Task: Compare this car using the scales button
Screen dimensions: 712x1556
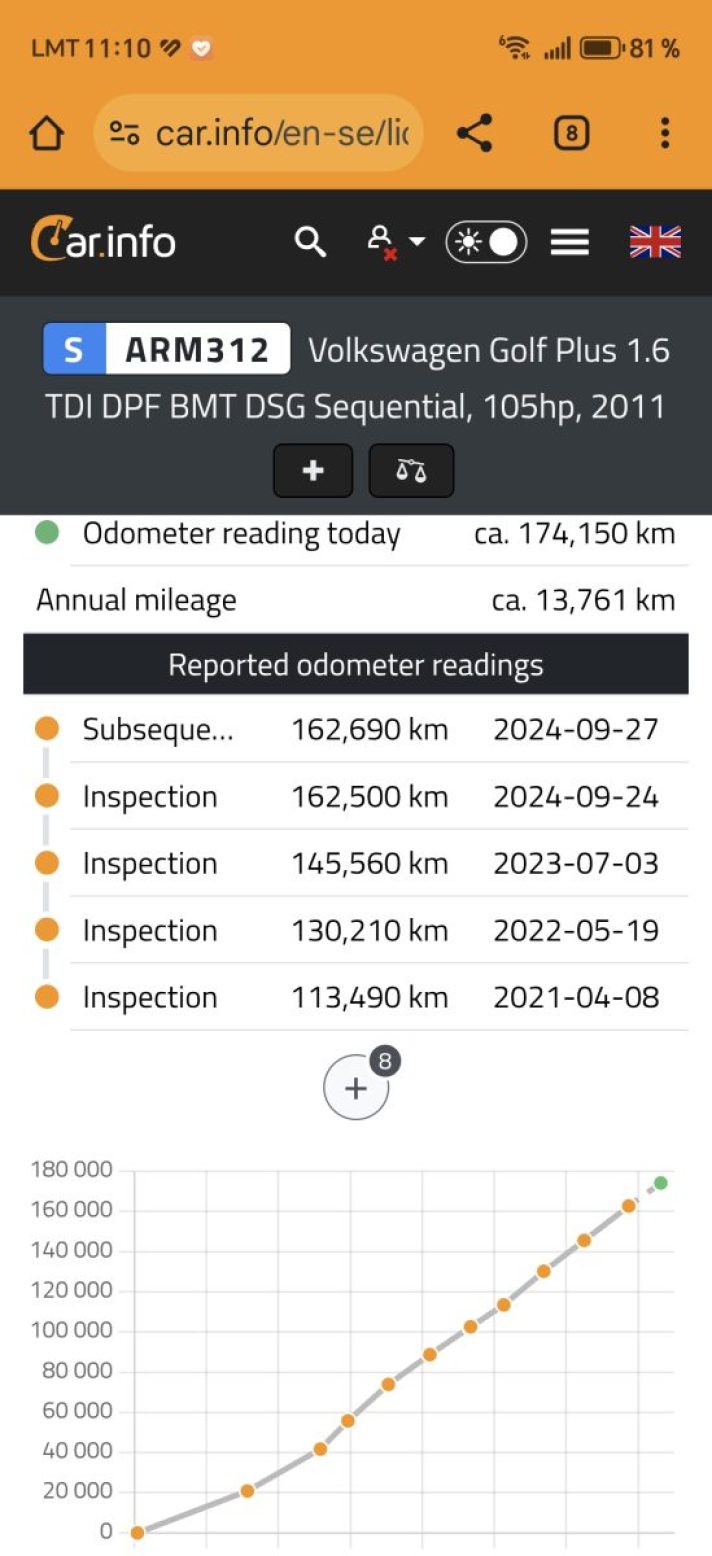Action: click(x=411, y=470)
